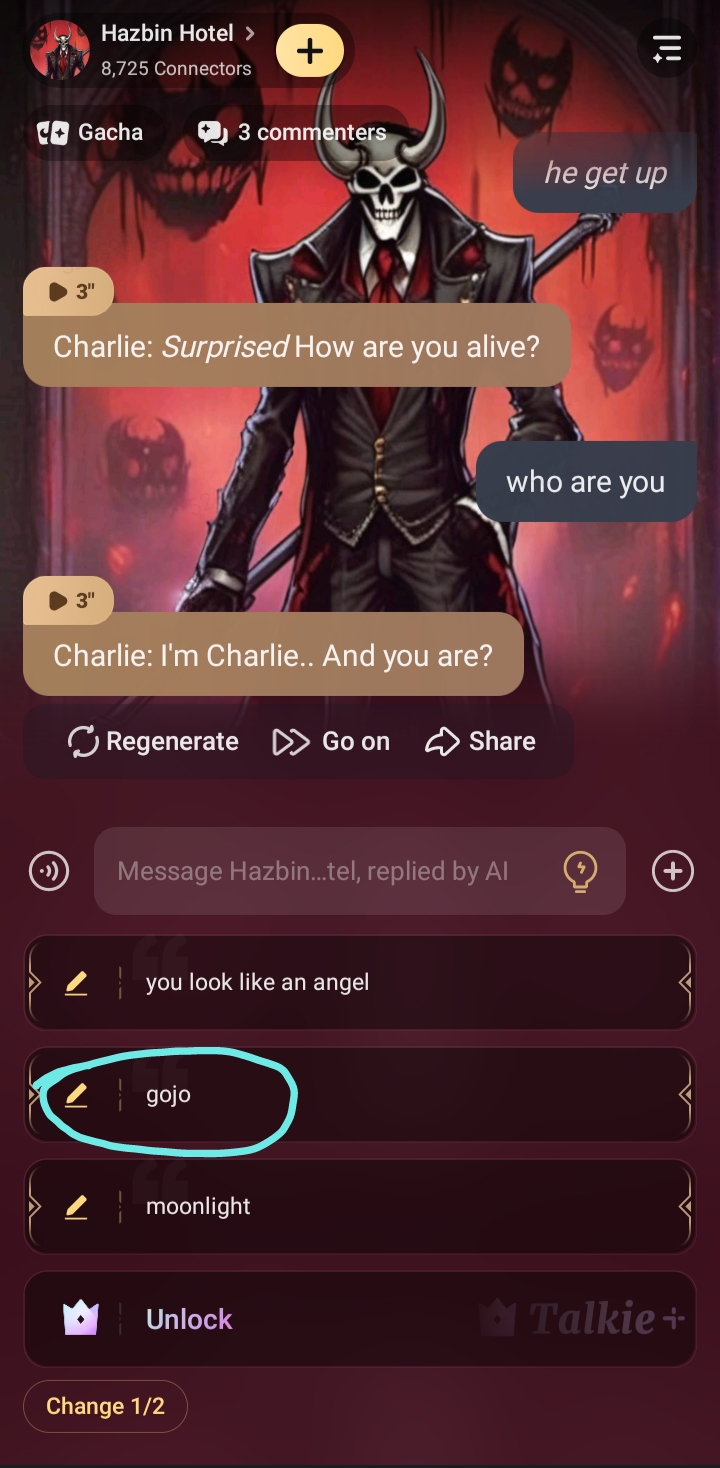Image resolution: width=720 pixels, height=1468 pixels.
Task: Edit the "moonlight" suggestion with the pencil
Action: [76, 1207]
